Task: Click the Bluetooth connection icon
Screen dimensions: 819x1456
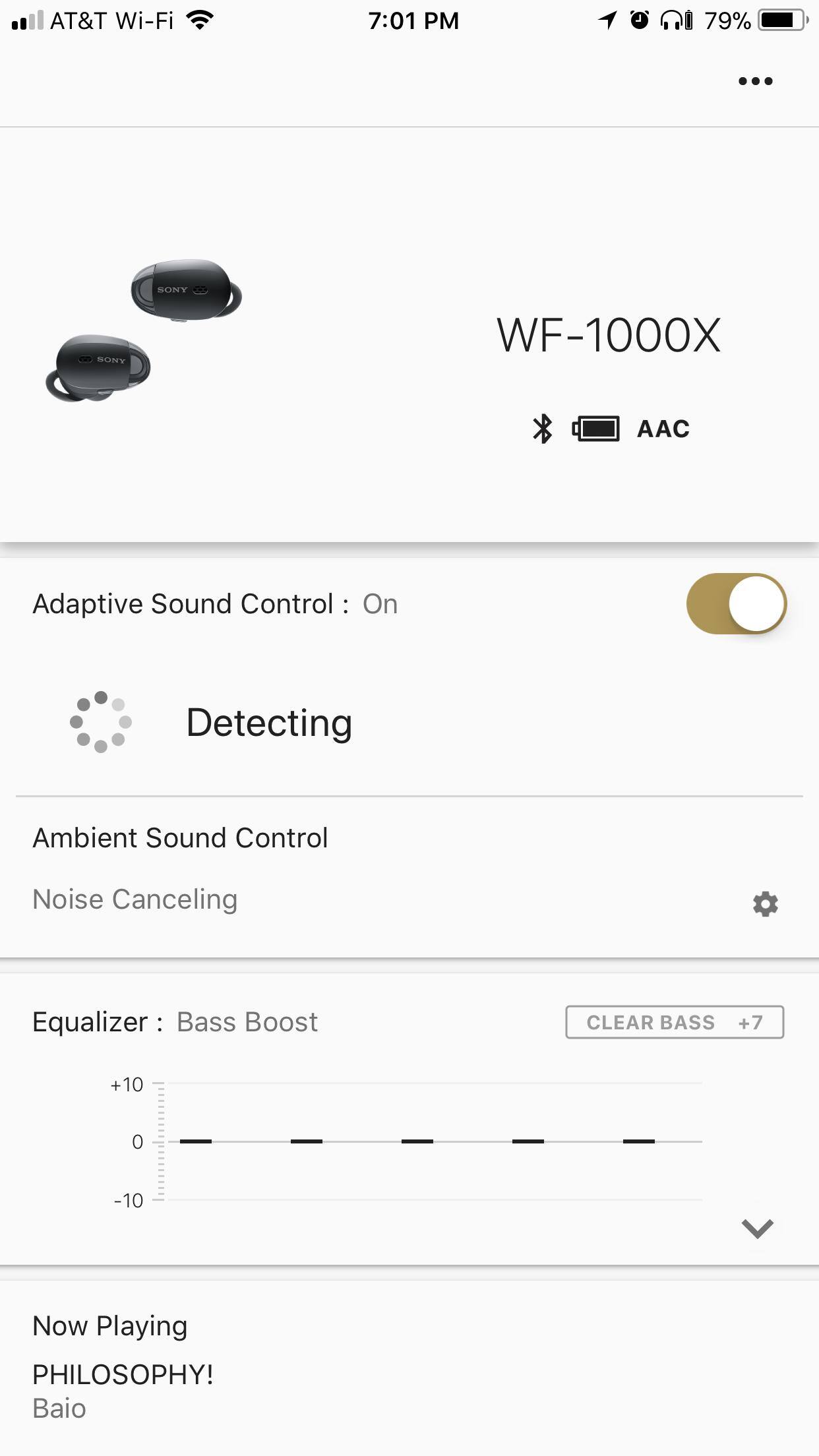Action: (542, 428)
